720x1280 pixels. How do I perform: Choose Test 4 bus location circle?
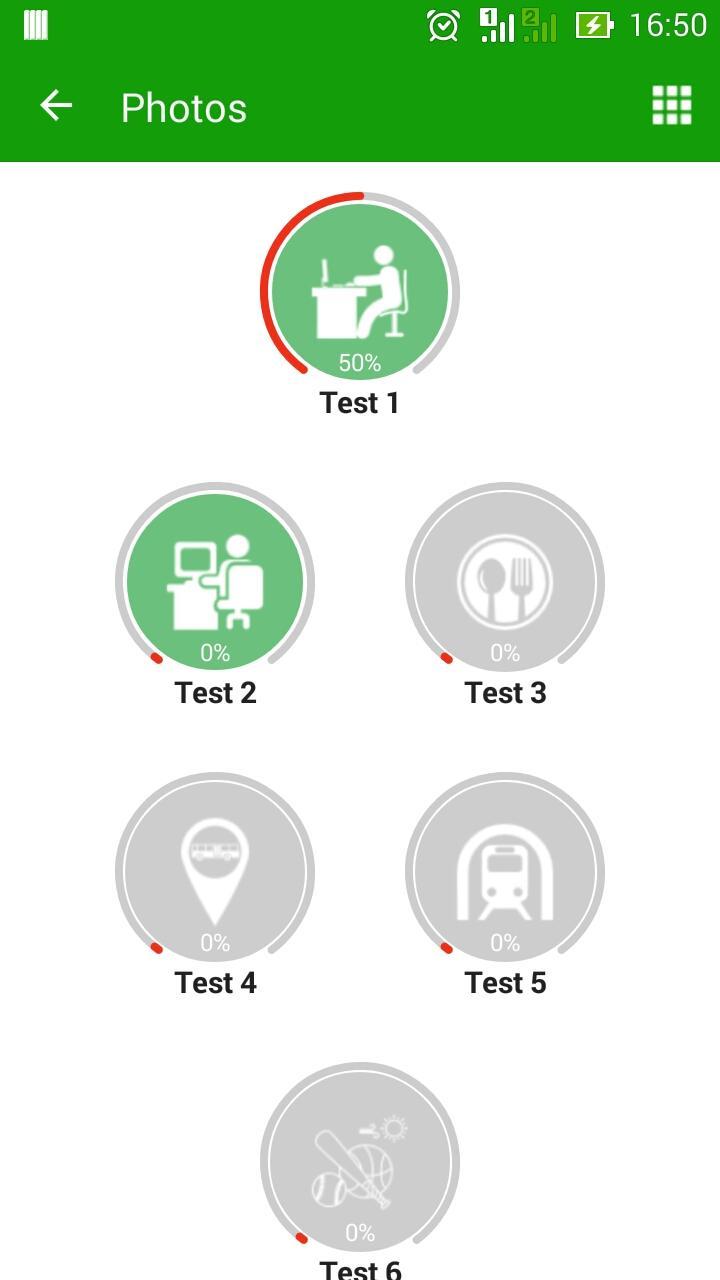[x=215, y=871]
